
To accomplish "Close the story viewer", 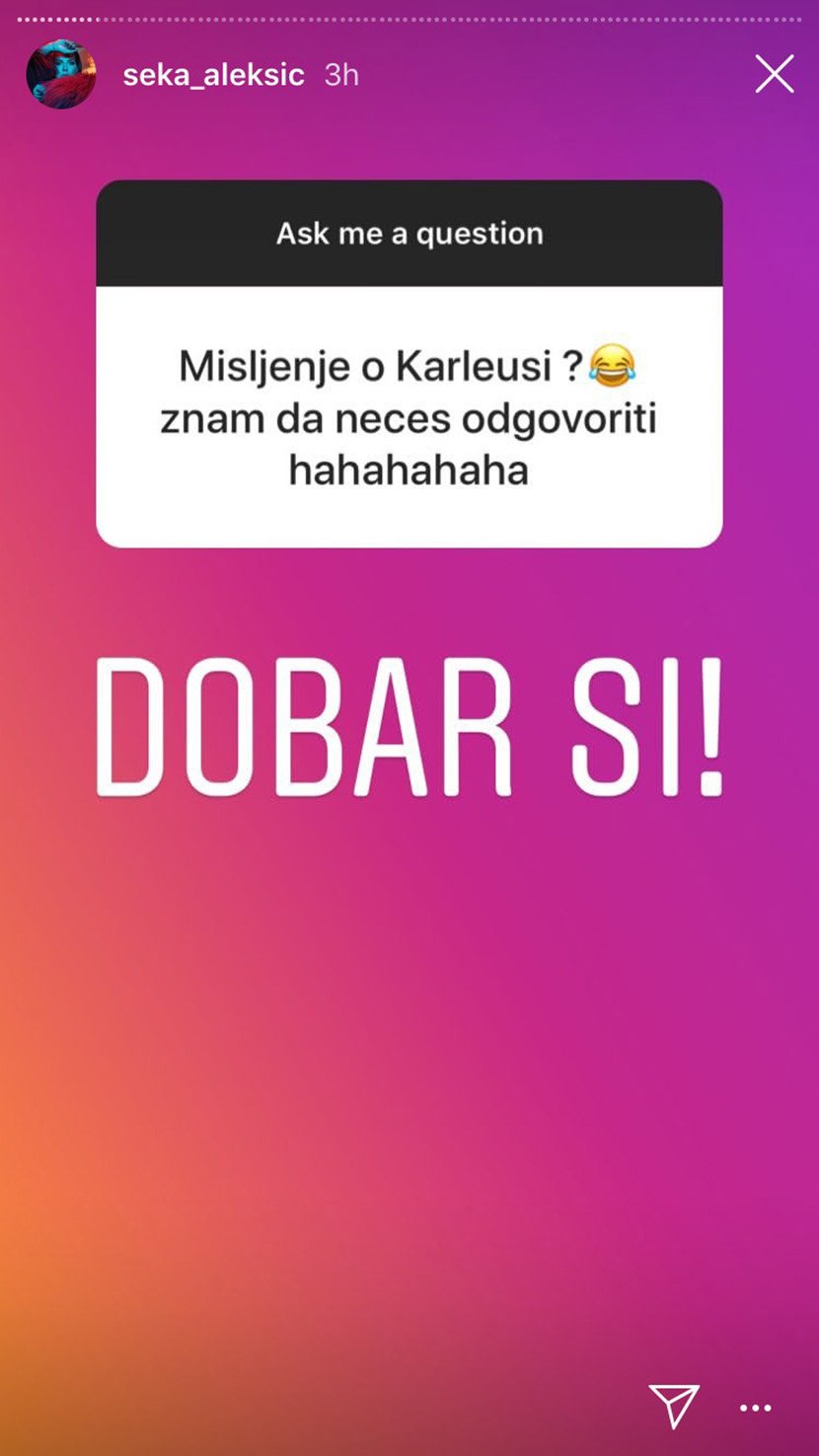I will pos(775,74).
